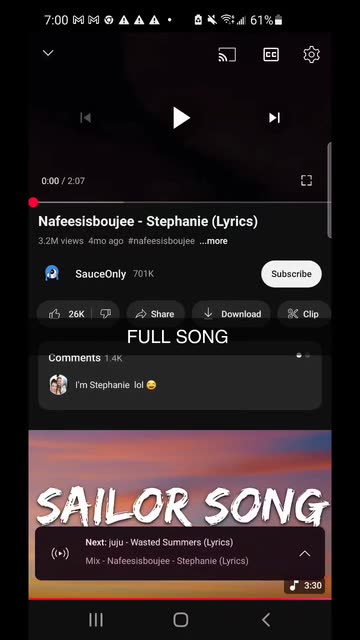This screenshot has width=360, height=640.
Task: Open the SauceOnly channel
Action: coord(100,274)
